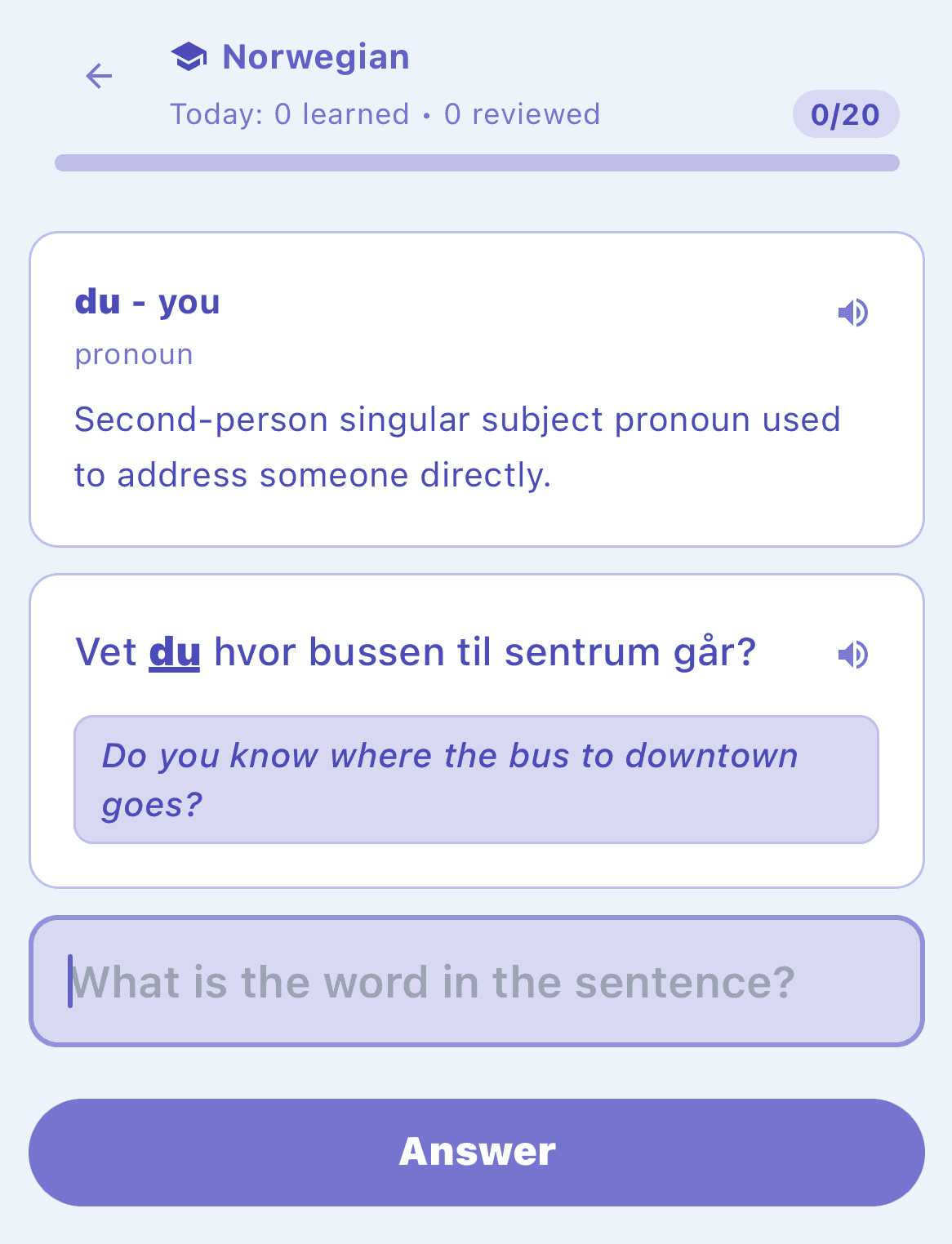Viewport: 952px width, 1244px height.
Task: Click the back arrow to exit the lesson
Action: [x=99, y=76]
